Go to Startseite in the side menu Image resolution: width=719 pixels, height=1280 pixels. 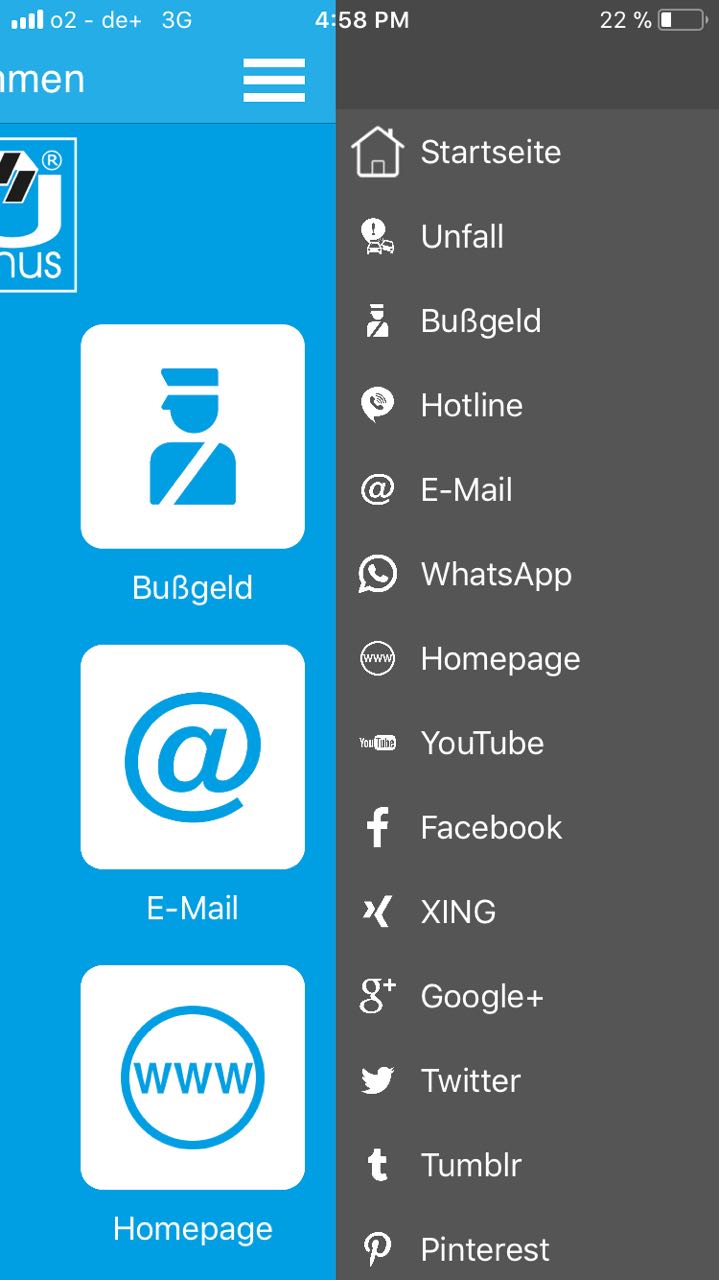(x=527, y=152)
